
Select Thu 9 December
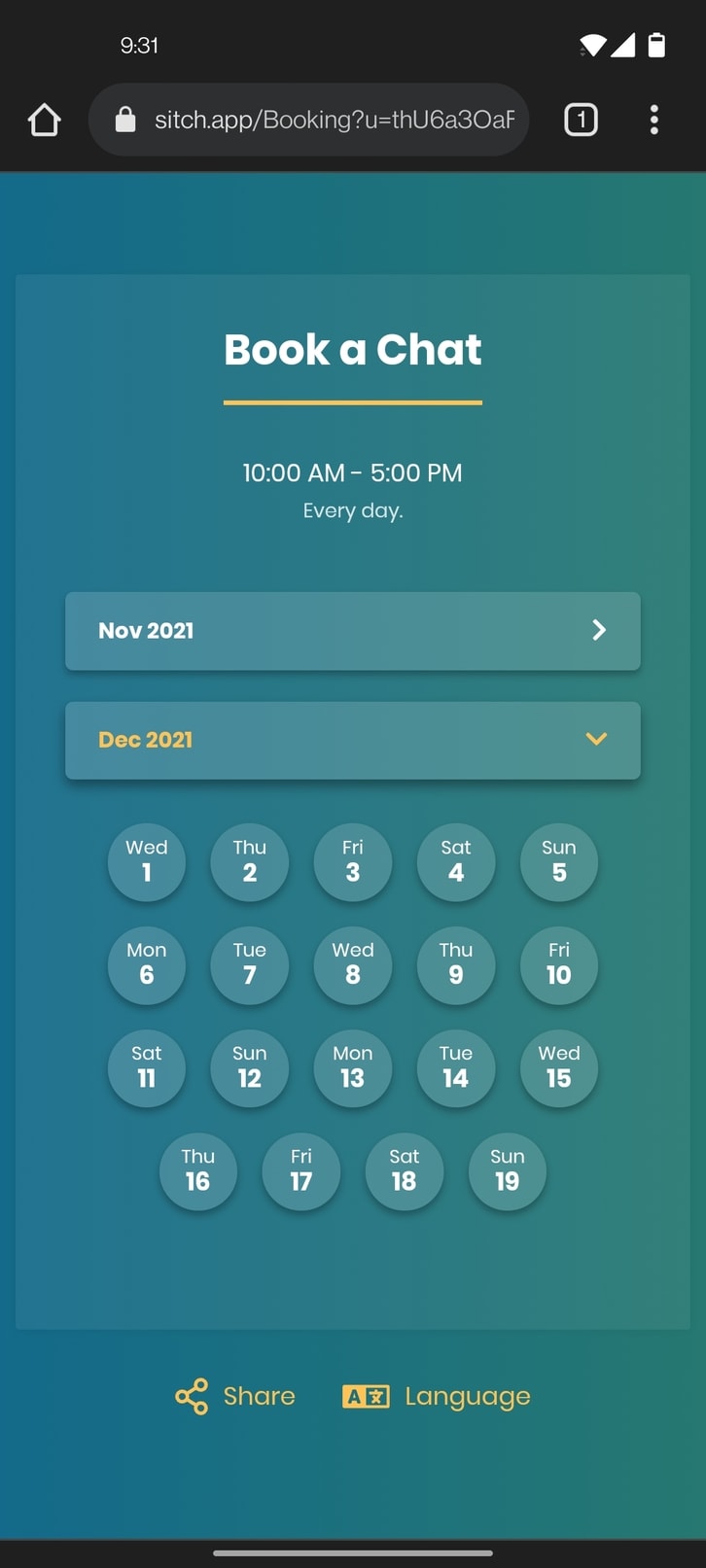[456, 965]
